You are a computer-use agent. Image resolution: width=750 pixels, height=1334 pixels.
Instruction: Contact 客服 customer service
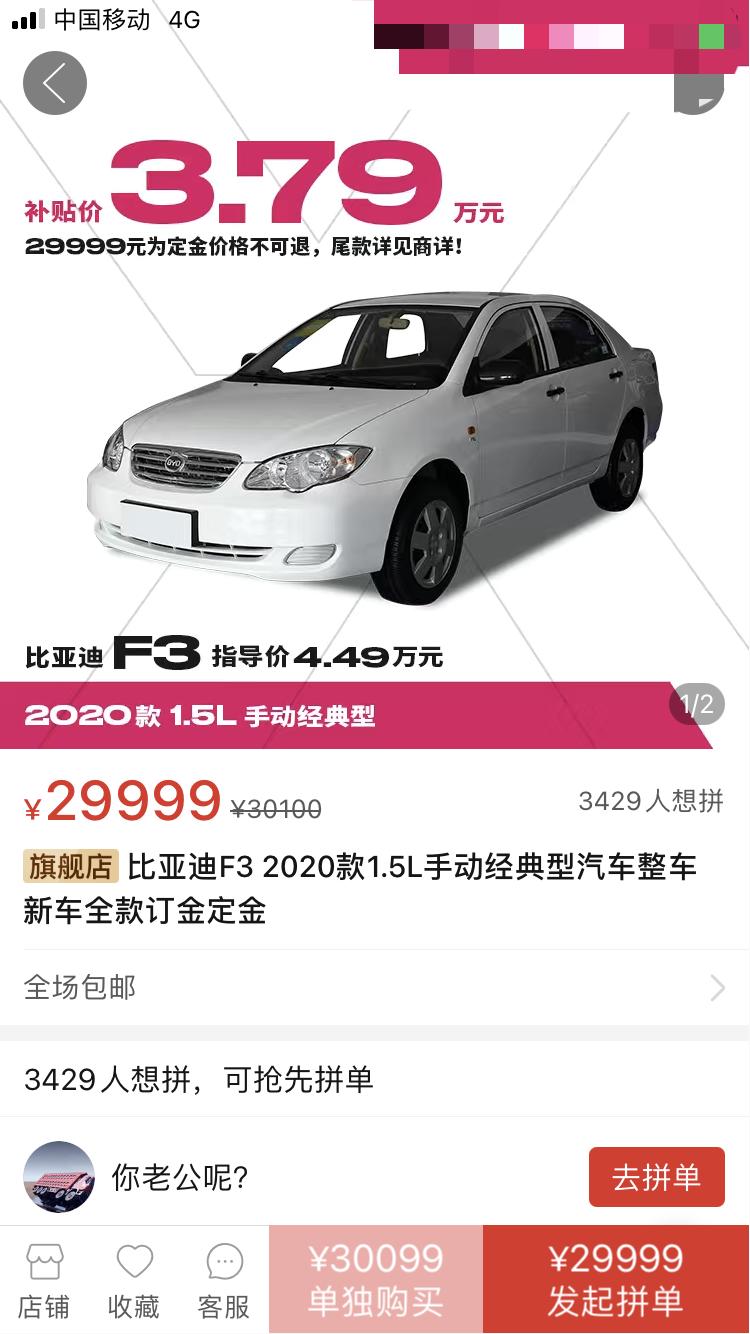[x=224, y=1281]
